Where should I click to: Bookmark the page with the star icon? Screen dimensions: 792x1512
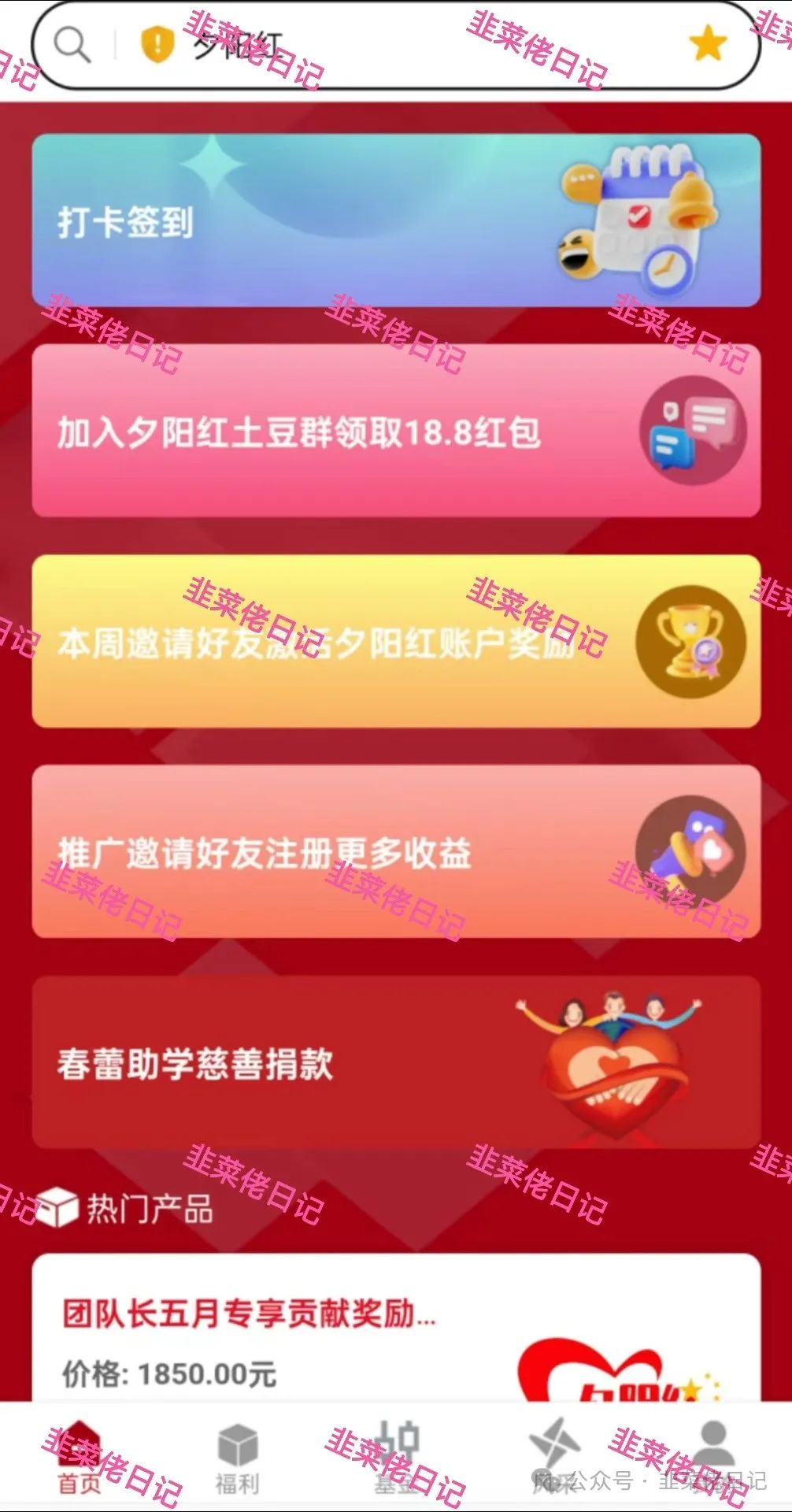click(x=707, y=43)
